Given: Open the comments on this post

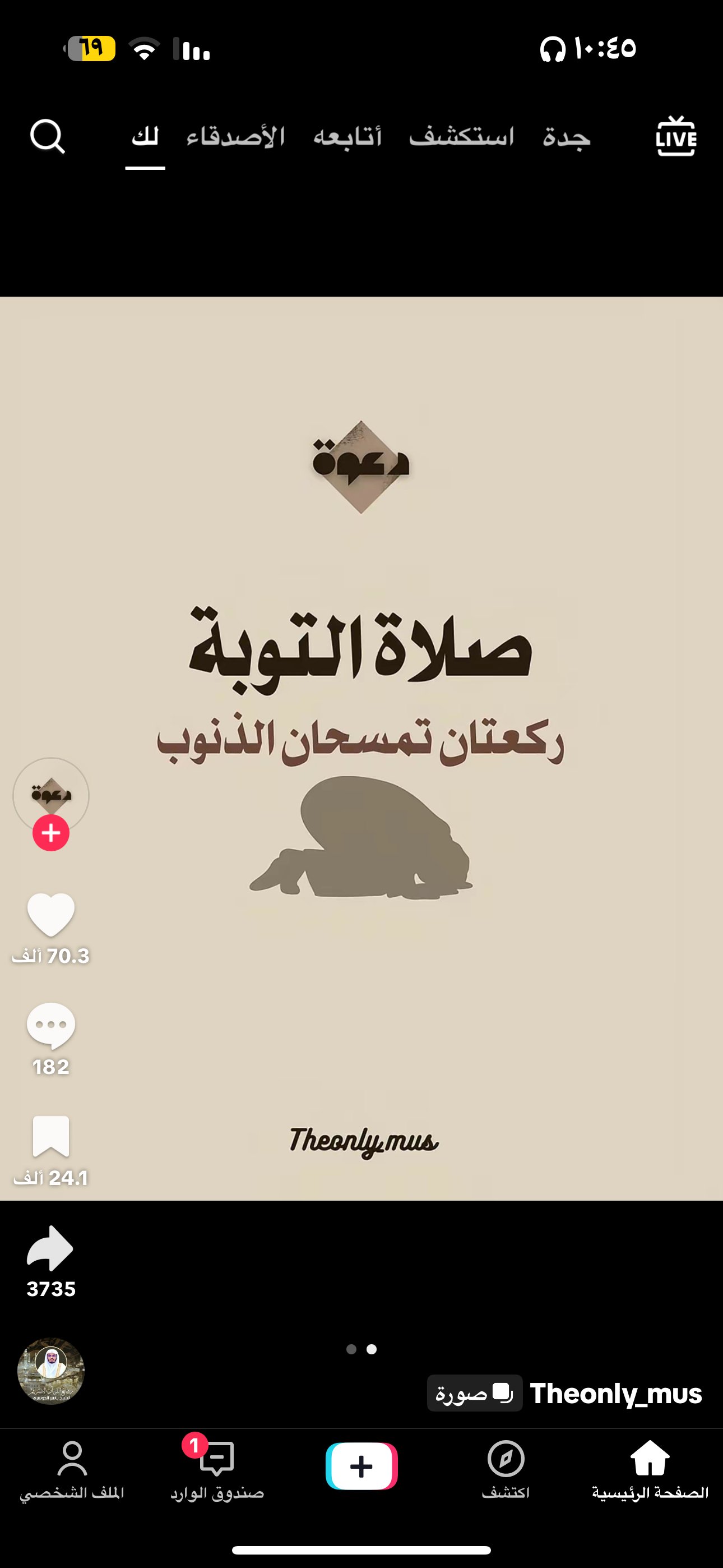Looking at the screenshot, I should click(x=51, y=1026).
